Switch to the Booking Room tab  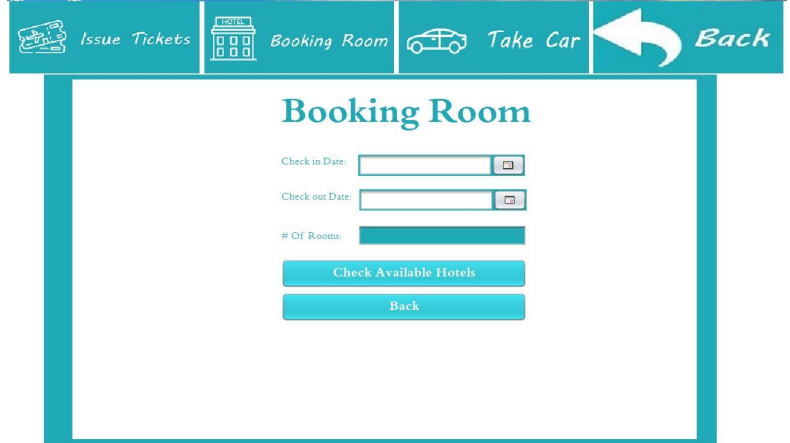point(300,39)
